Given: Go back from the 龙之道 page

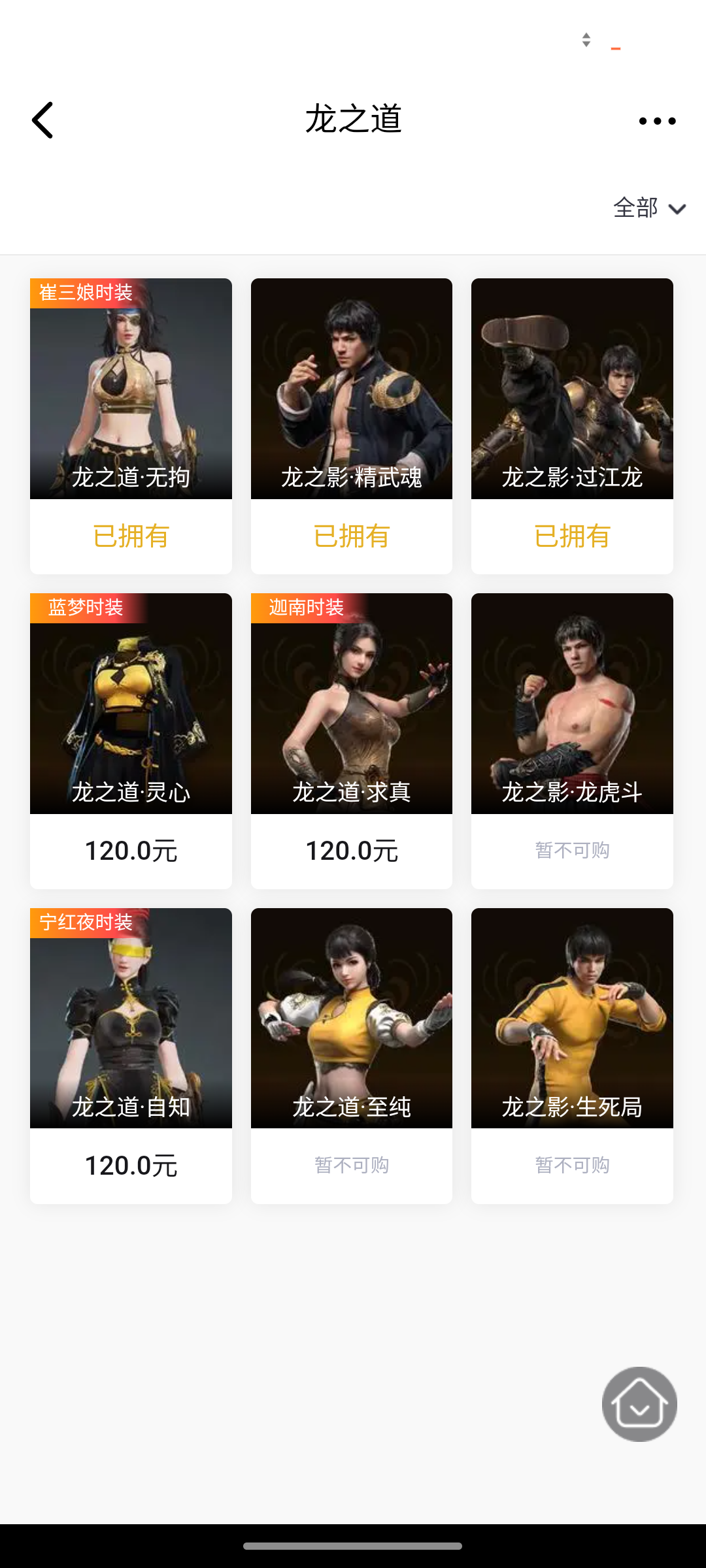Looking at the screenshot, I should (43, 120).
